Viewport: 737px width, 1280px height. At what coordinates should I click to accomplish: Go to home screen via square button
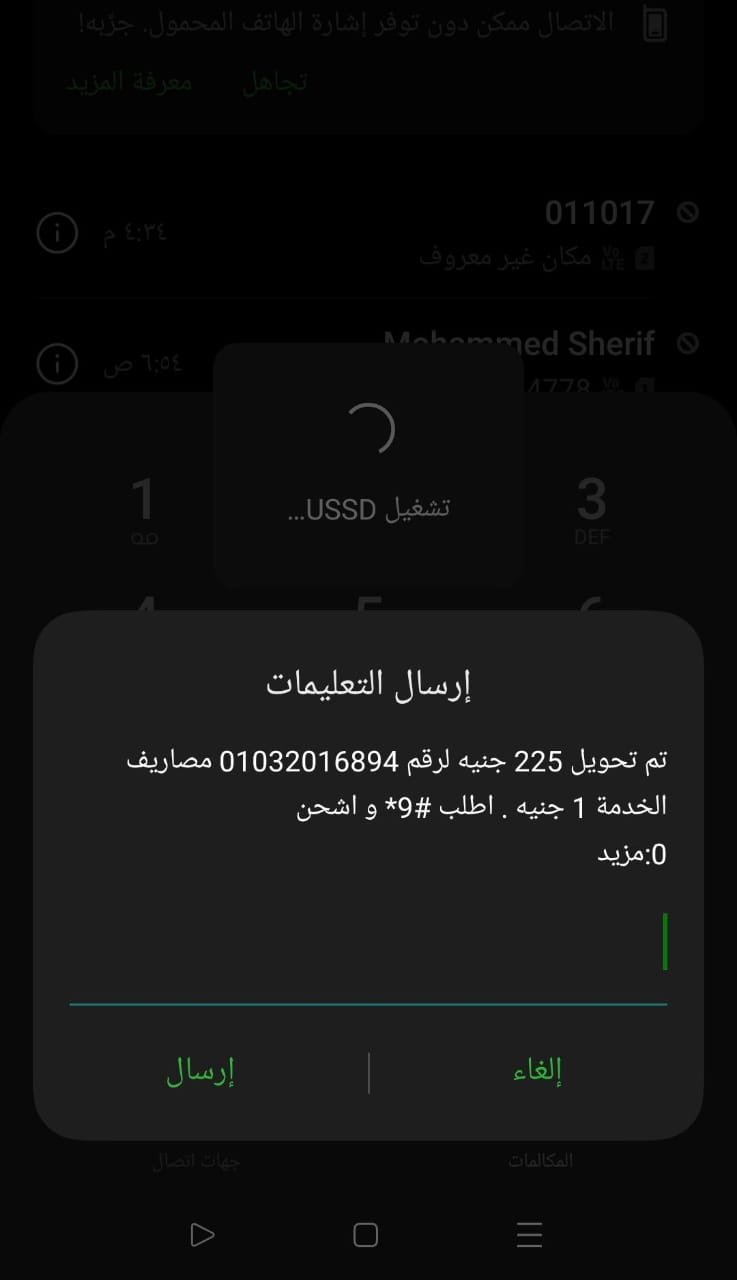point(366,1235)
